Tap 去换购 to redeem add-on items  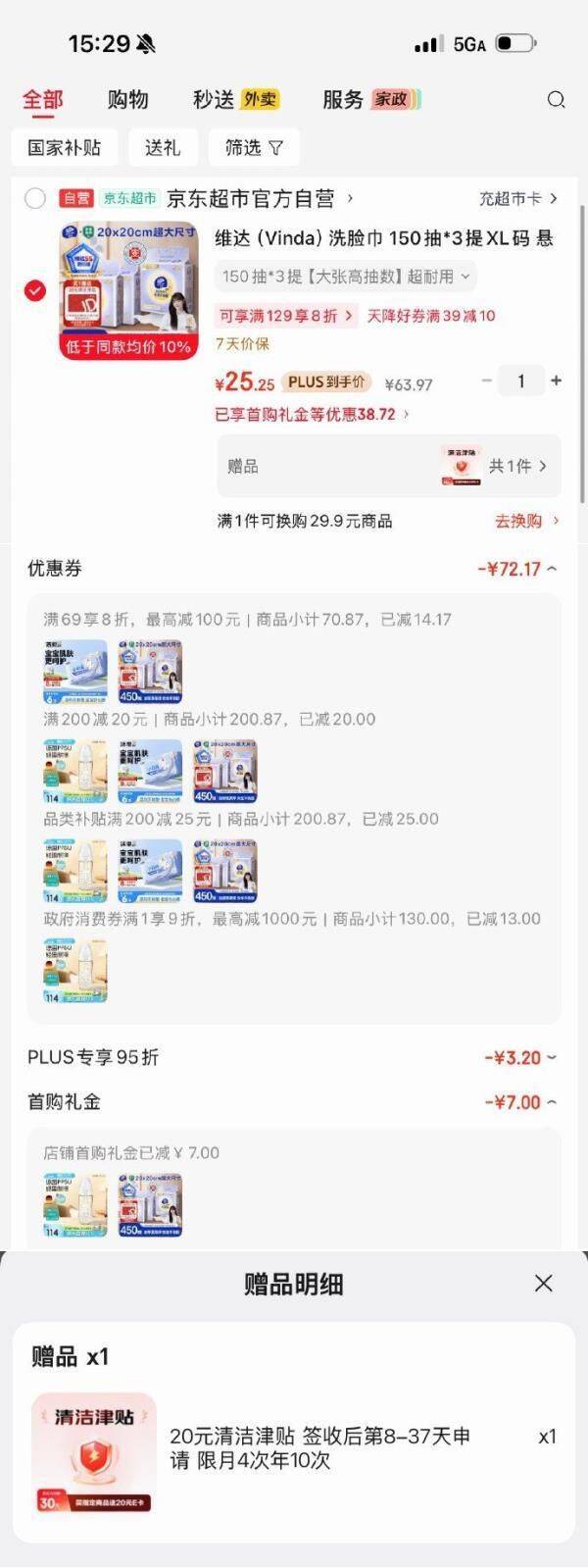pos(525,521)
